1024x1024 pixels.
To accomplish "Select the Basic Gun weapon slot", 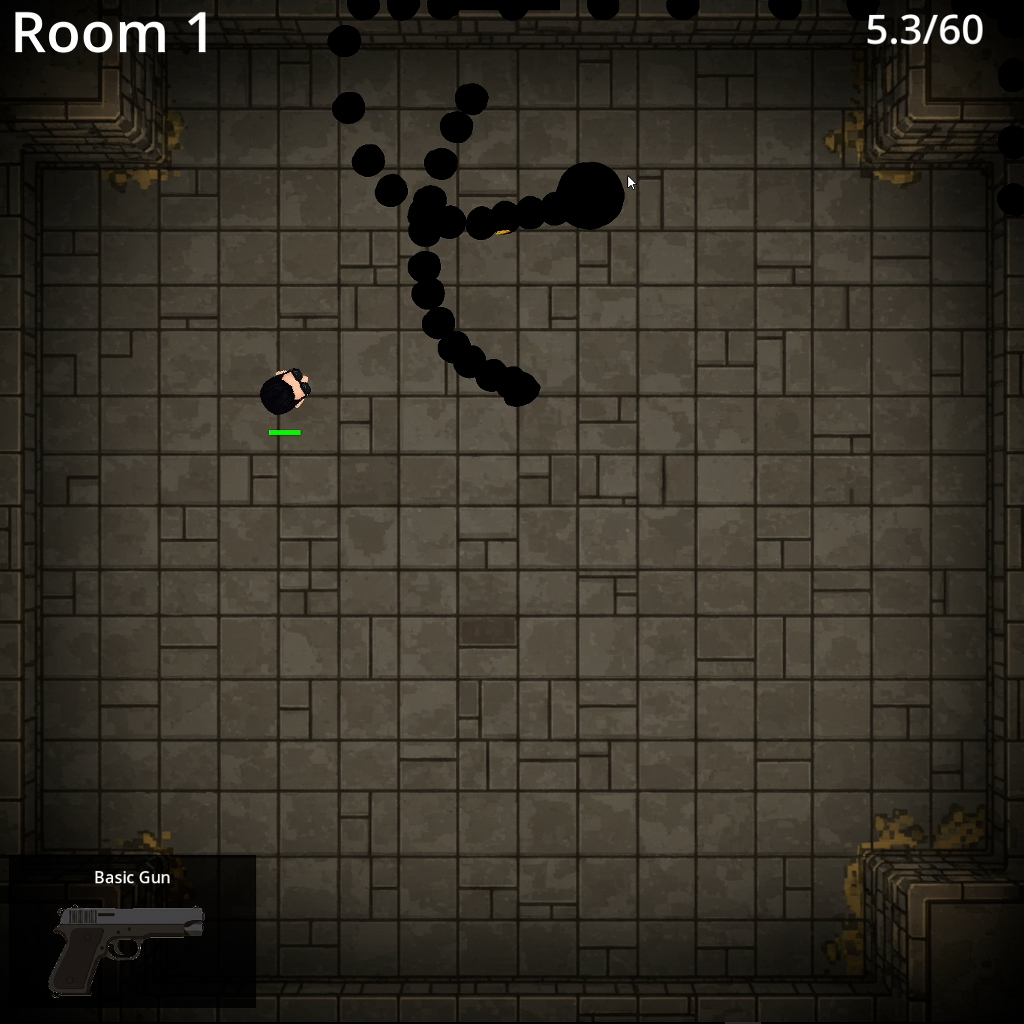I will [131, 931].
